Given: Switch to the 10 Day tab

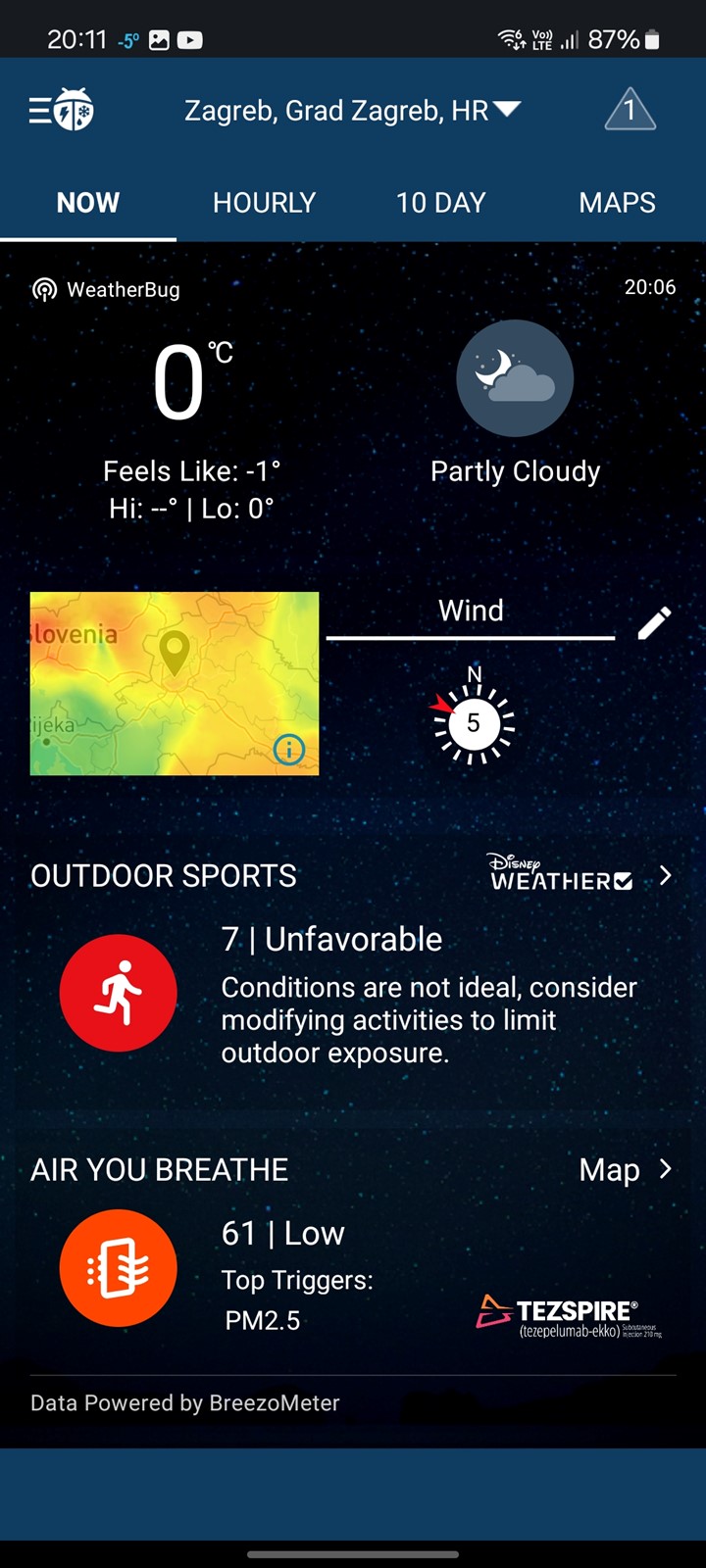Looking at the screenshot, I should pos(440,203).
